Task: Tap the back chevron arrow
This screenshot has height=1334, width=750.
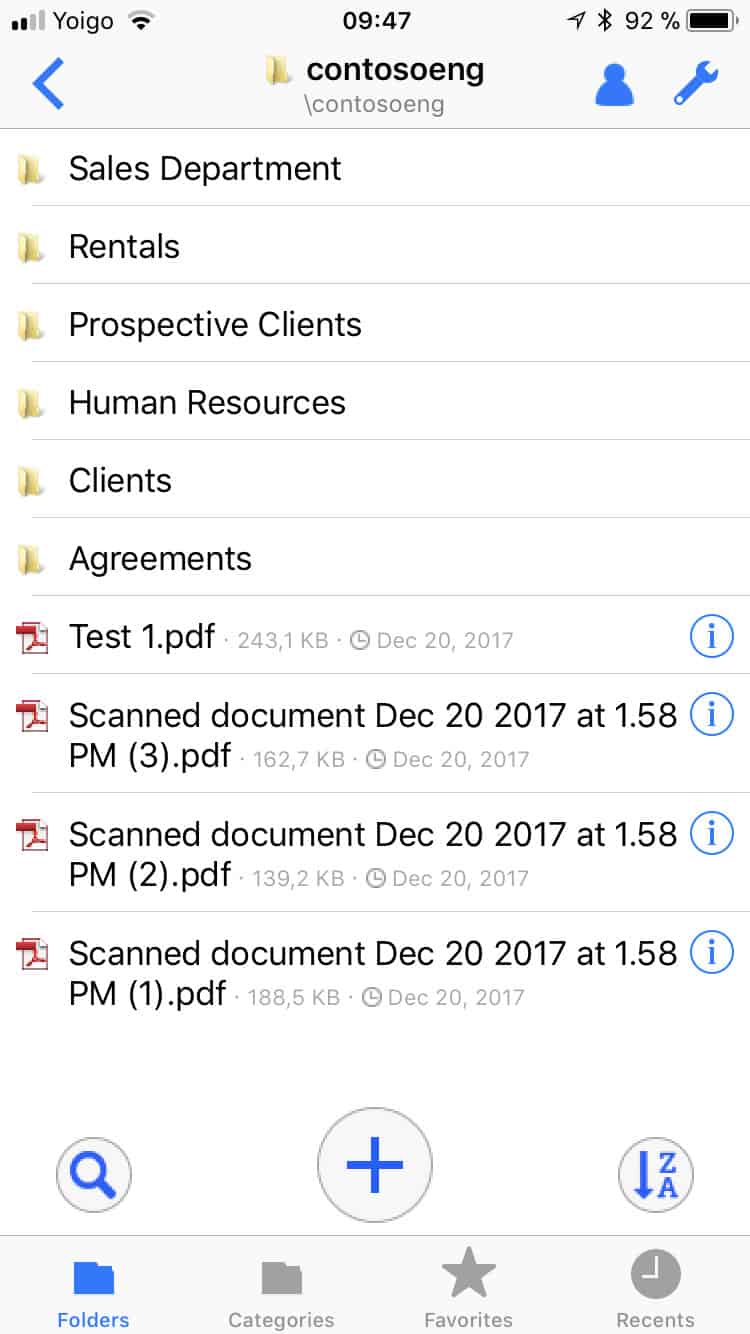Action: (x=48, y=84)
